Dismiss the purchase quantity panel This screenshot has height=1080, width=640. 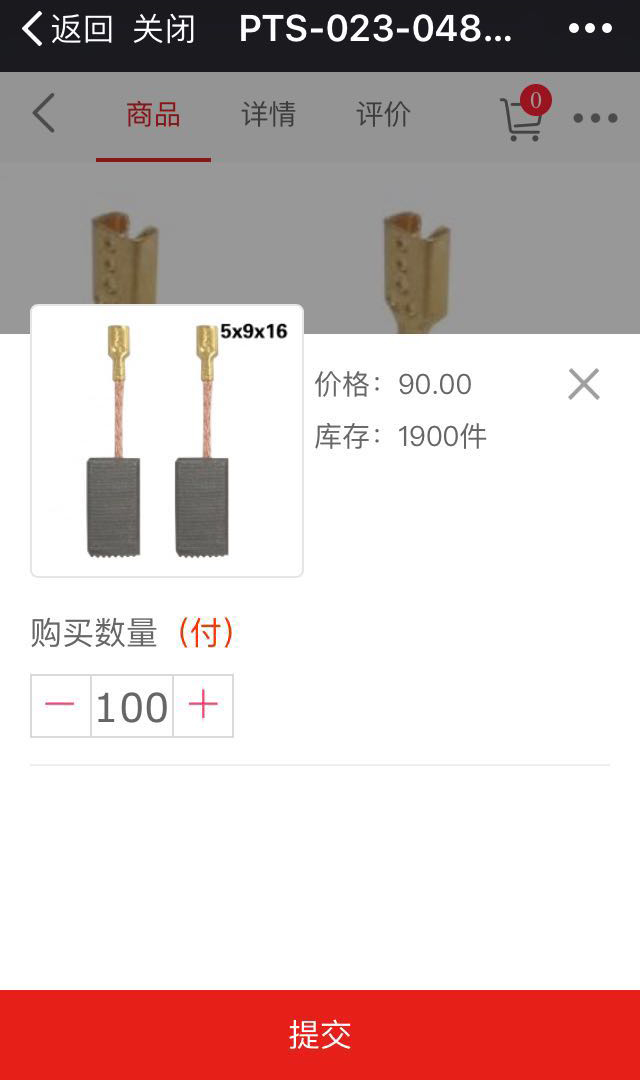coord(584,384)
